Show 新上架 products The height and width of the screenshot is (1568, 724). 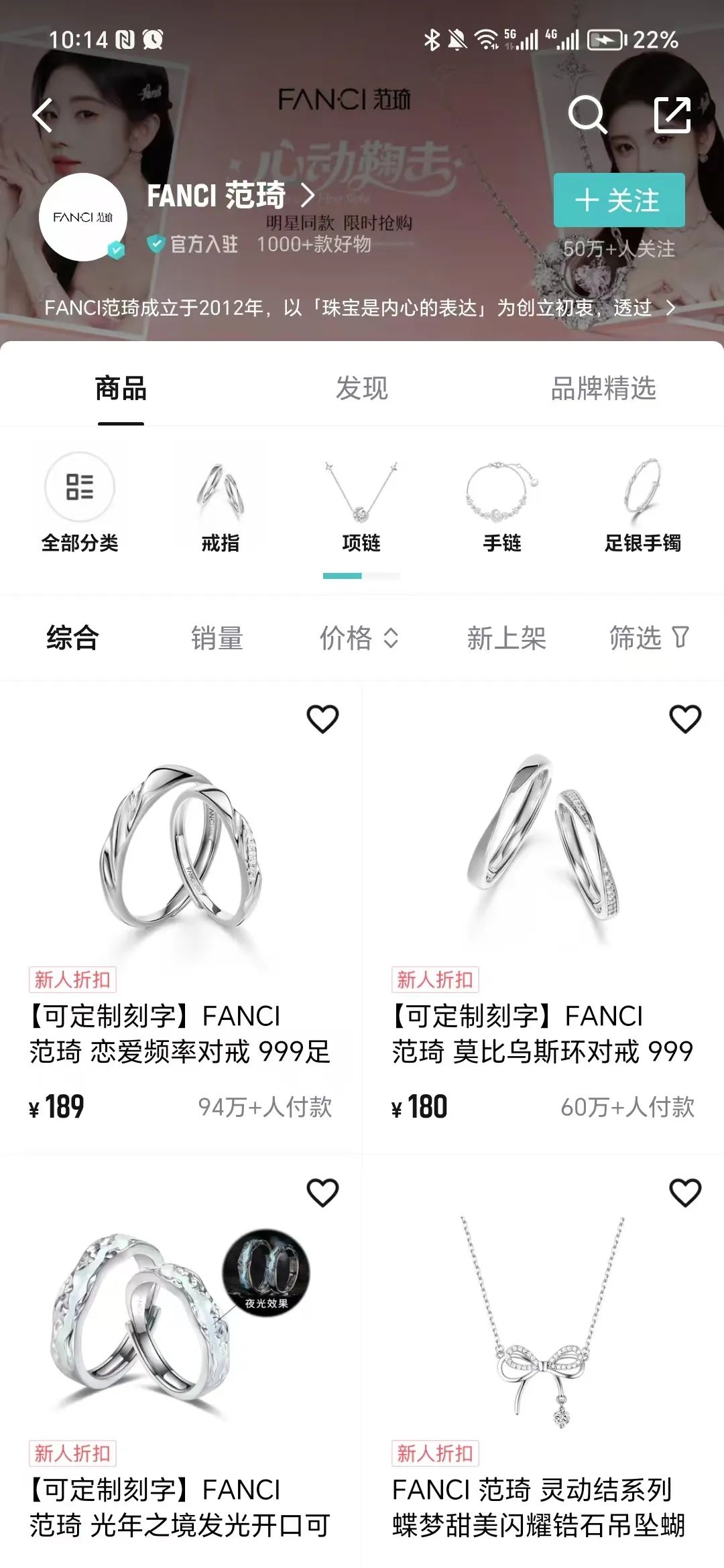507,638
